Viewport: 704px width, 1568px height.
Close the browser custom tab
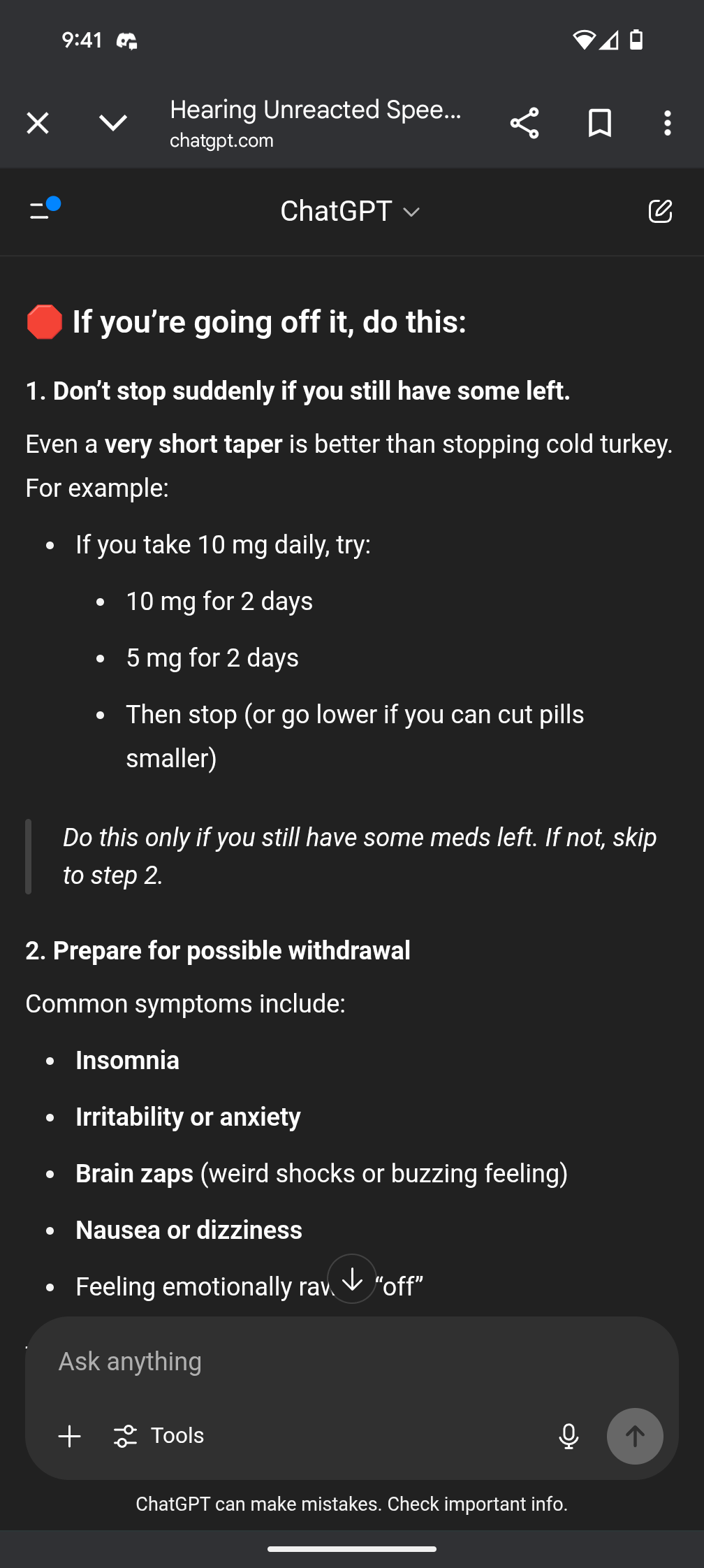pyautogui.click(x=38, y=123)
